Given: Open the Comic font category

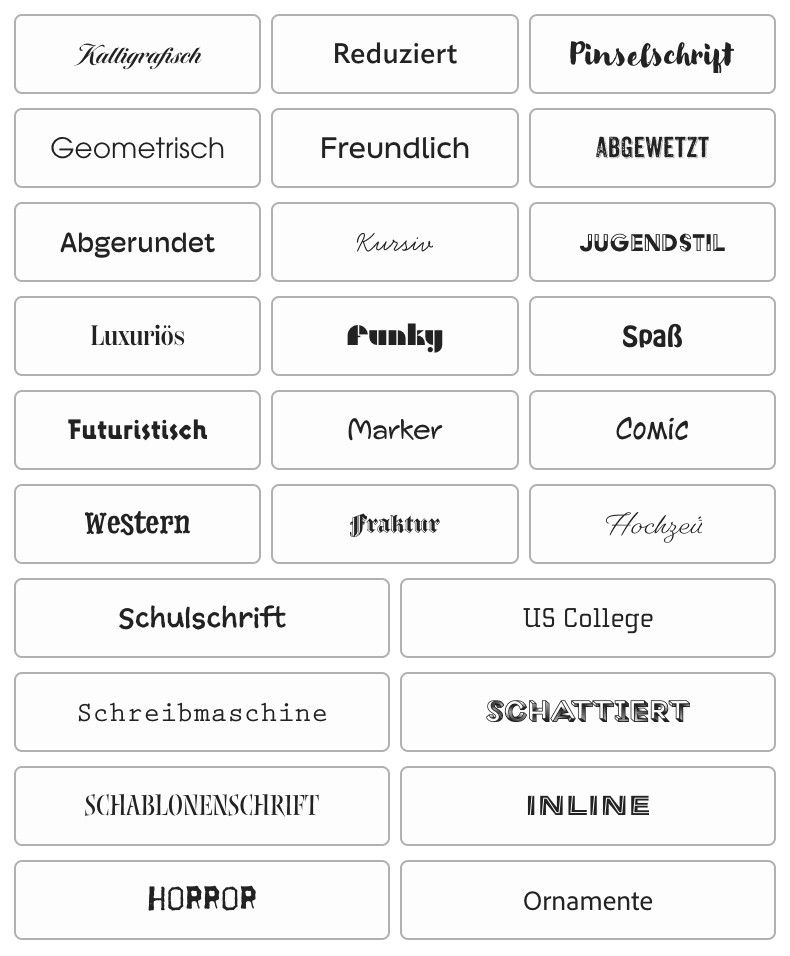Looking at the screenshot, I should click(652, 430).
